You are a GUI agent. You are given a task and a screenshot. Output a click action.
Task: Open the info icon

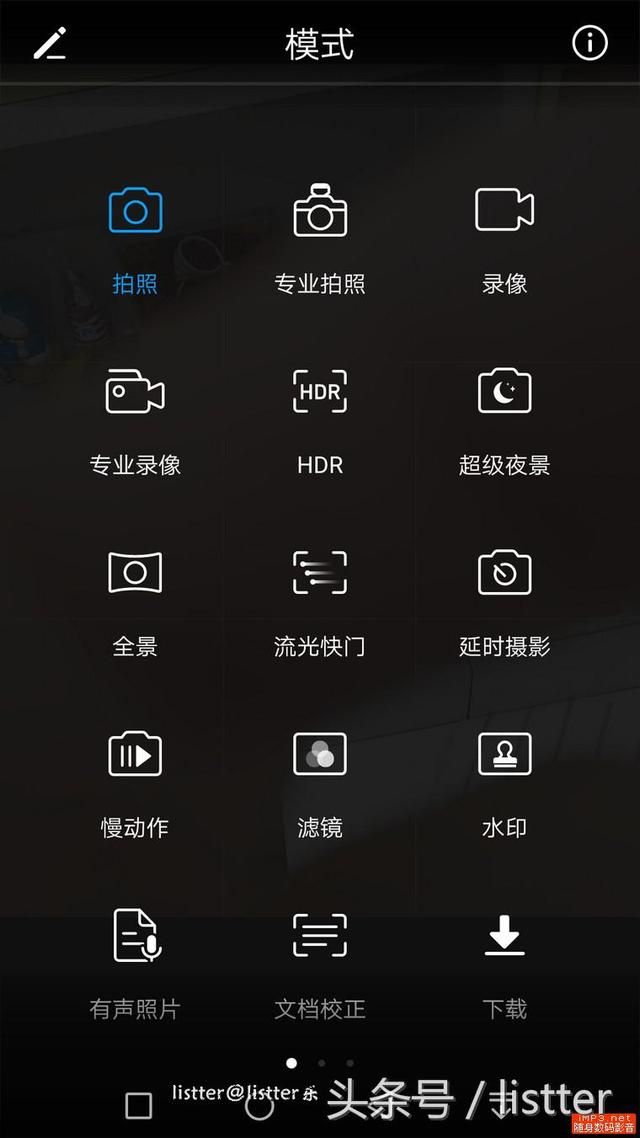pyautogui.click(x=590, y=43)
